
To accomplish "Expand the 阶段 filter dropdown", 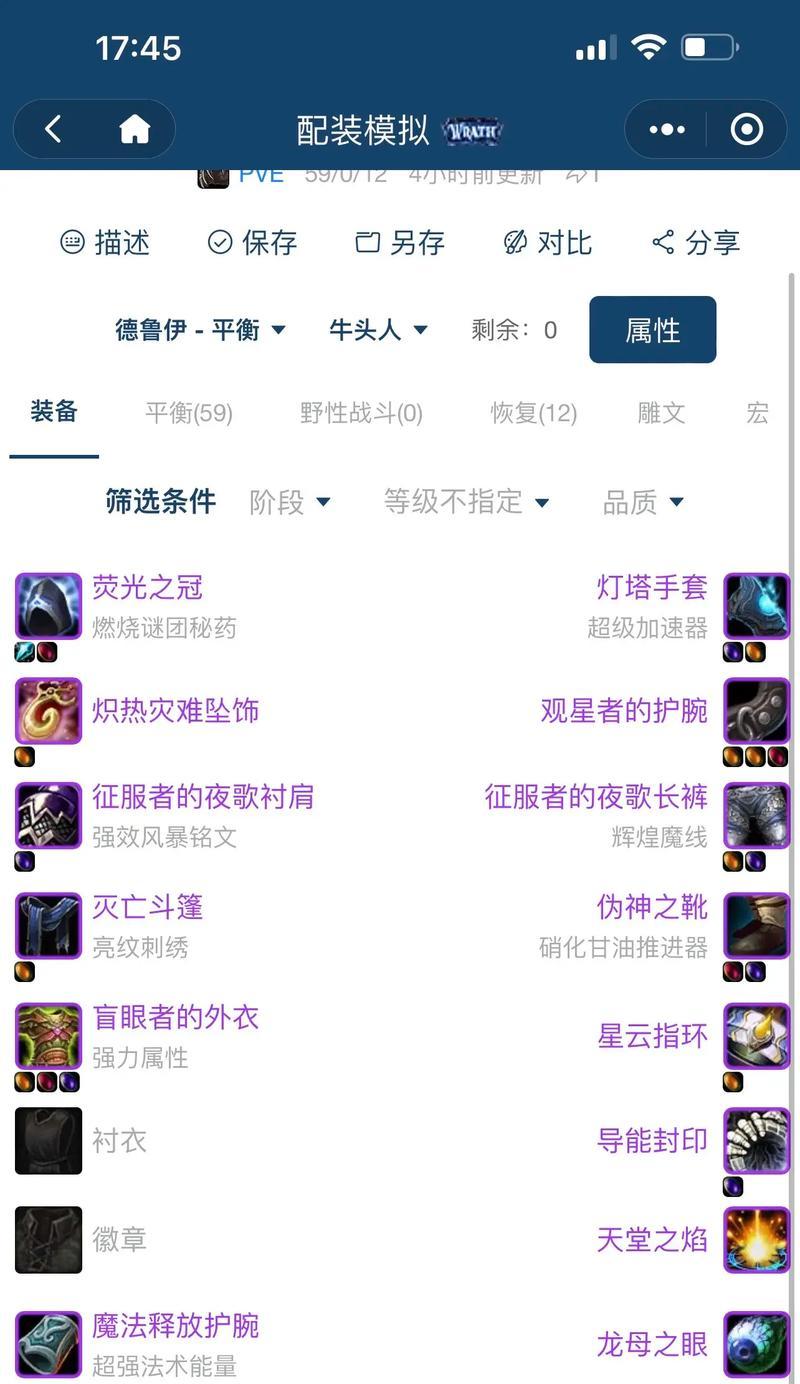I will (x=290, y=502).
